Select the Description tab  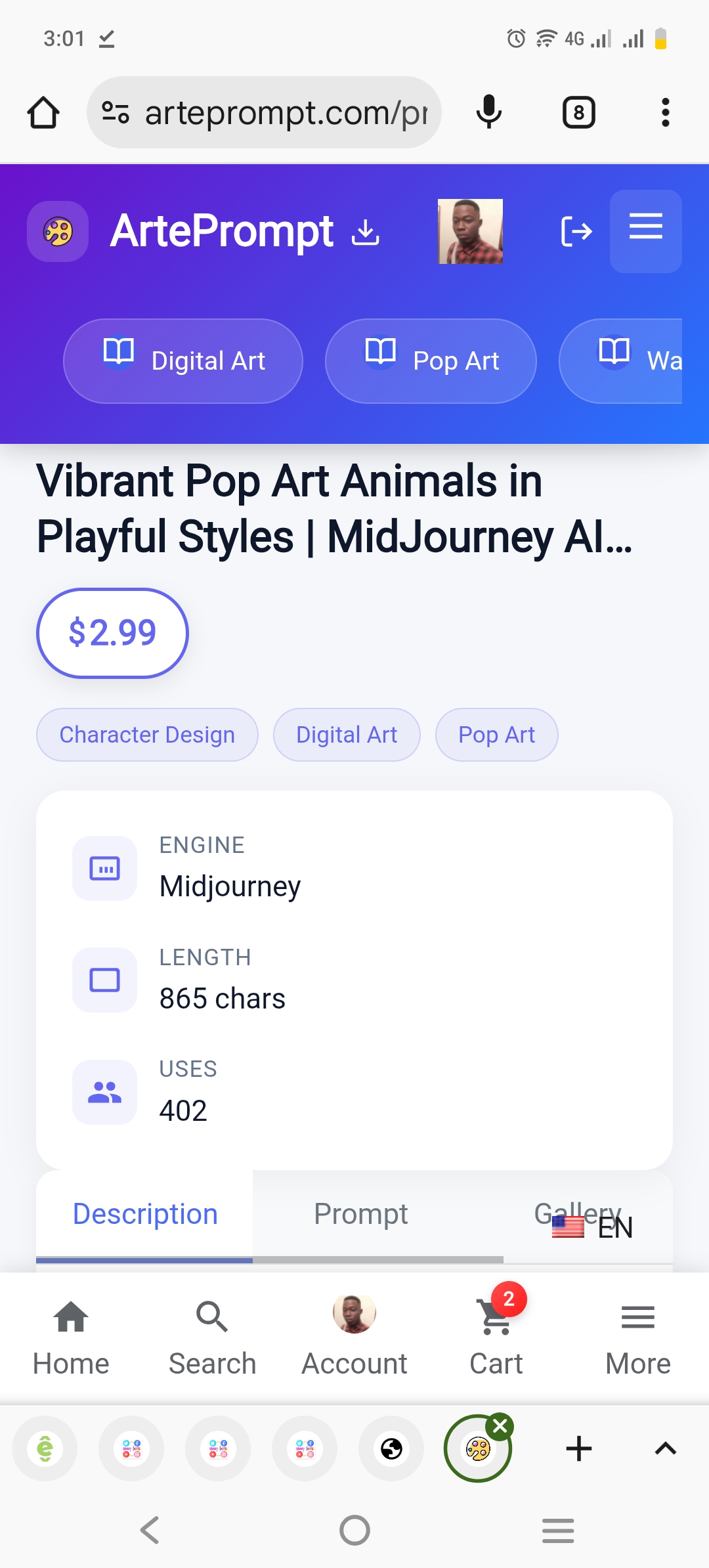[x=144, y=1213]
